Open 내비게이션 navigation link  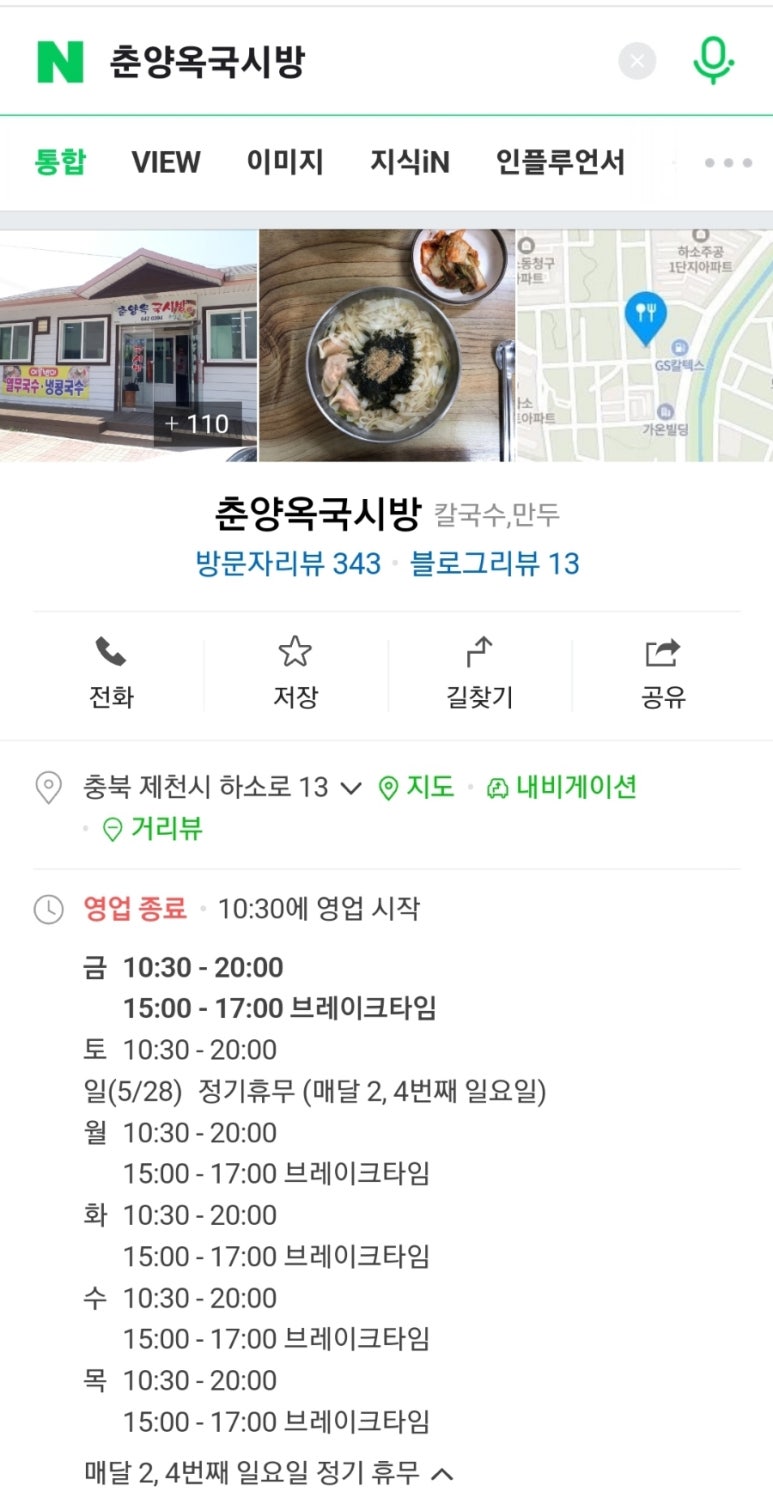click(x=561, y=788)
